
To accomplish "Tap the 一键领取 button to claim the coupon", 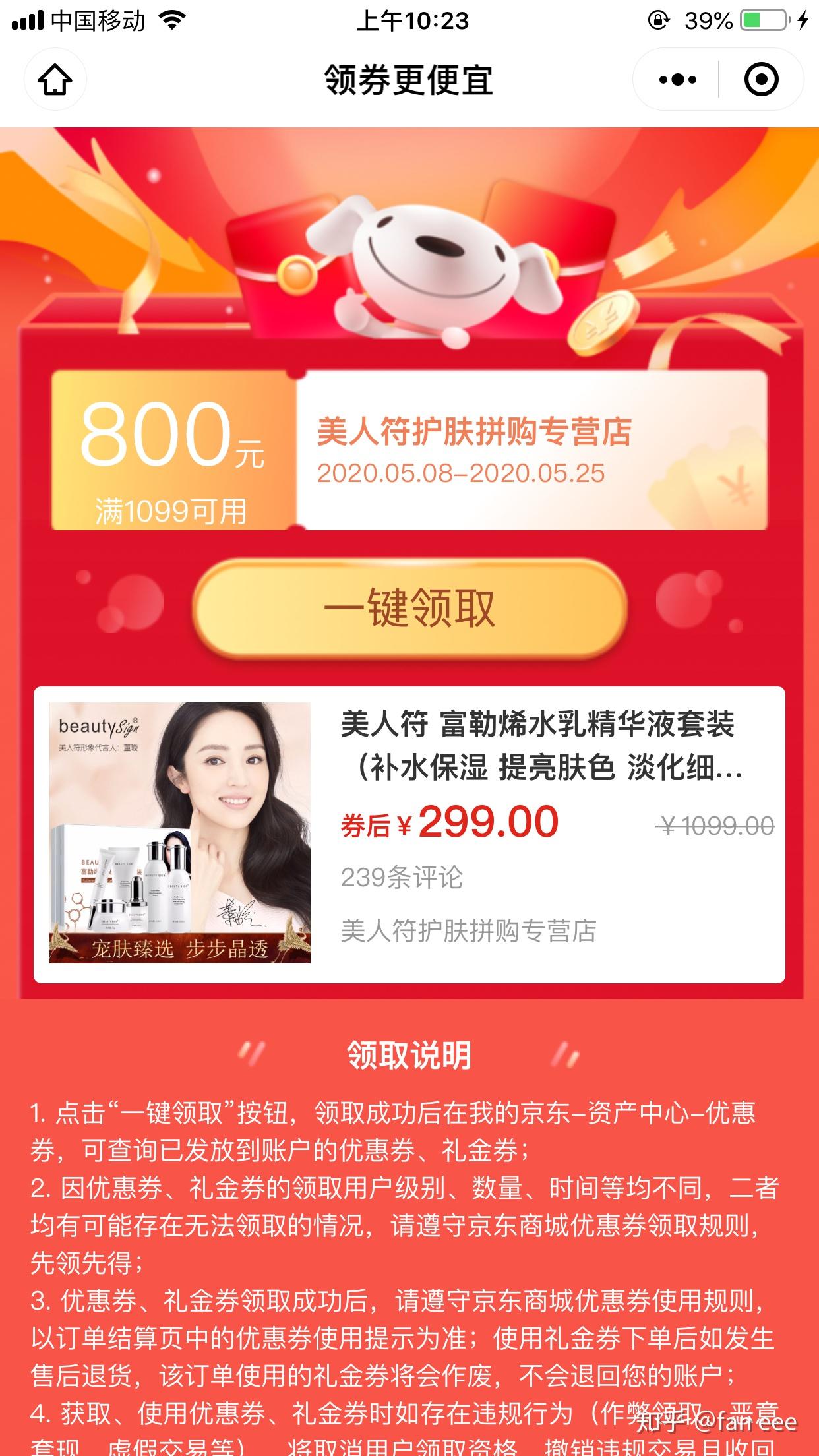I will [409, 608].
